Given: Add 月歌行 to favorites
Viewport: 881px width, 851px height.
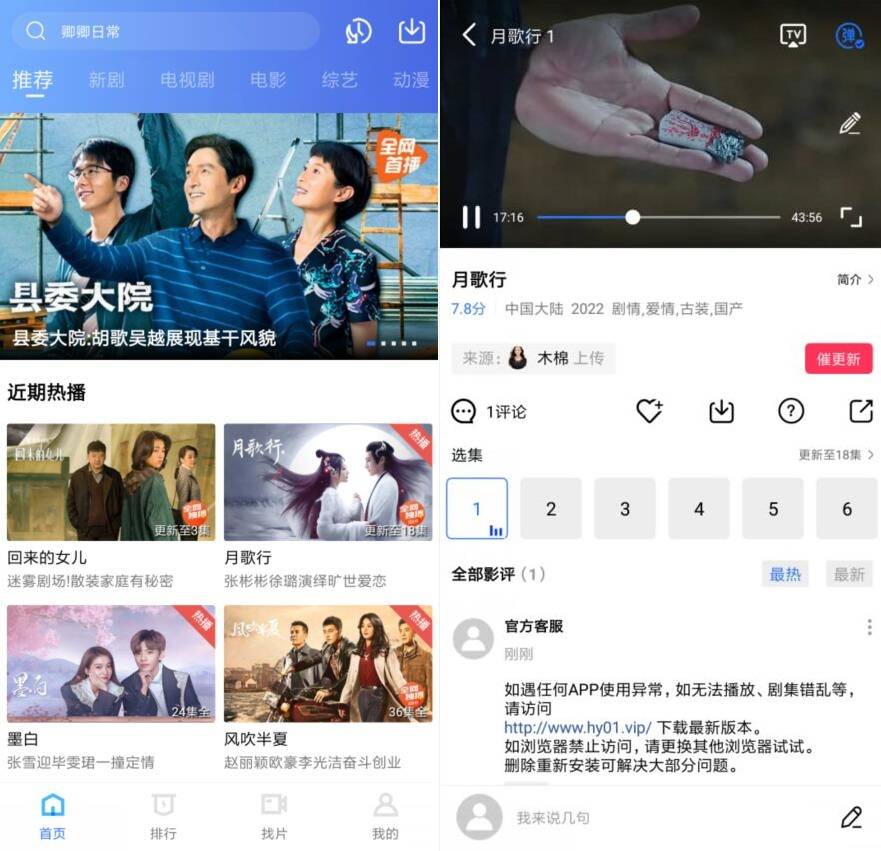Looking at the screenshot, I should [x=650, y=411].
